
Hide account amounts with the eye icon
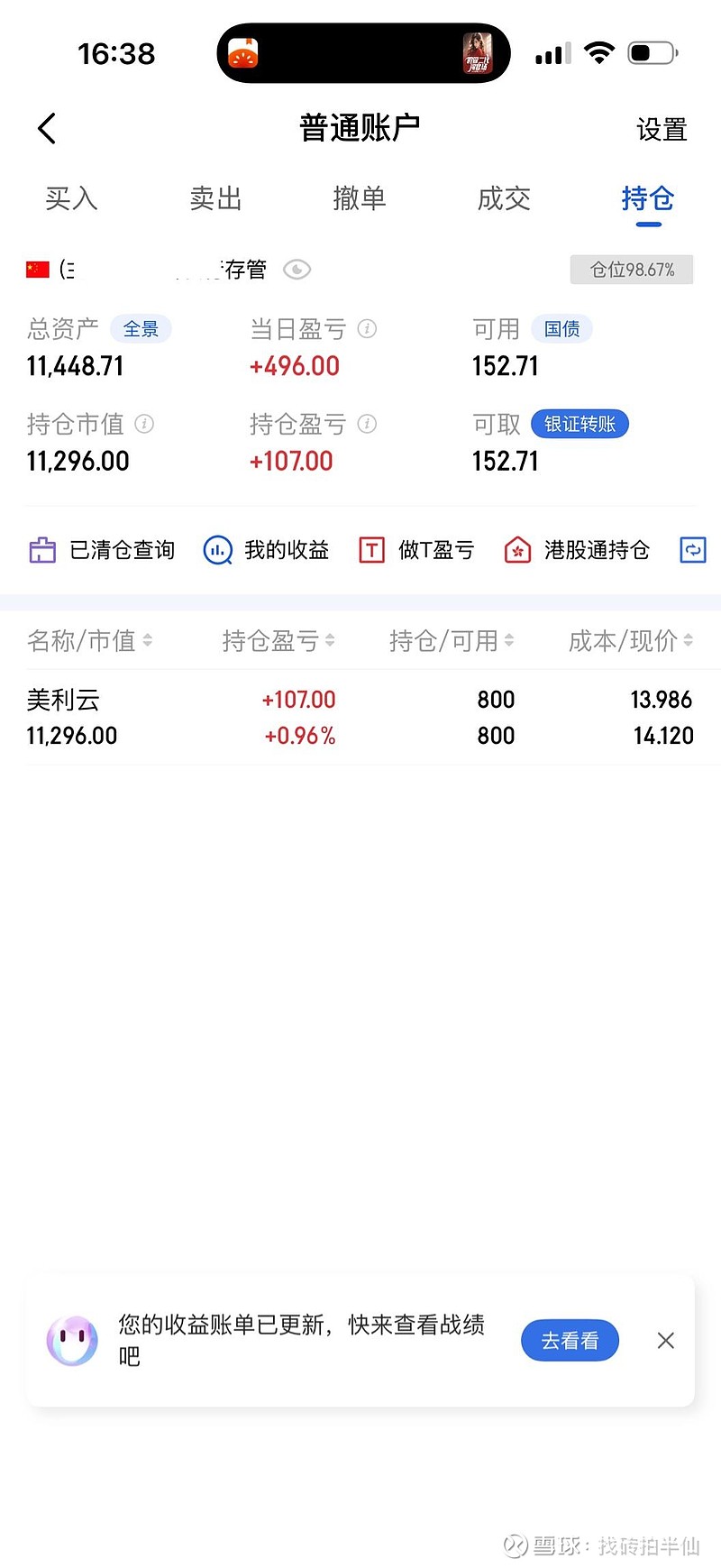(297, 270)
